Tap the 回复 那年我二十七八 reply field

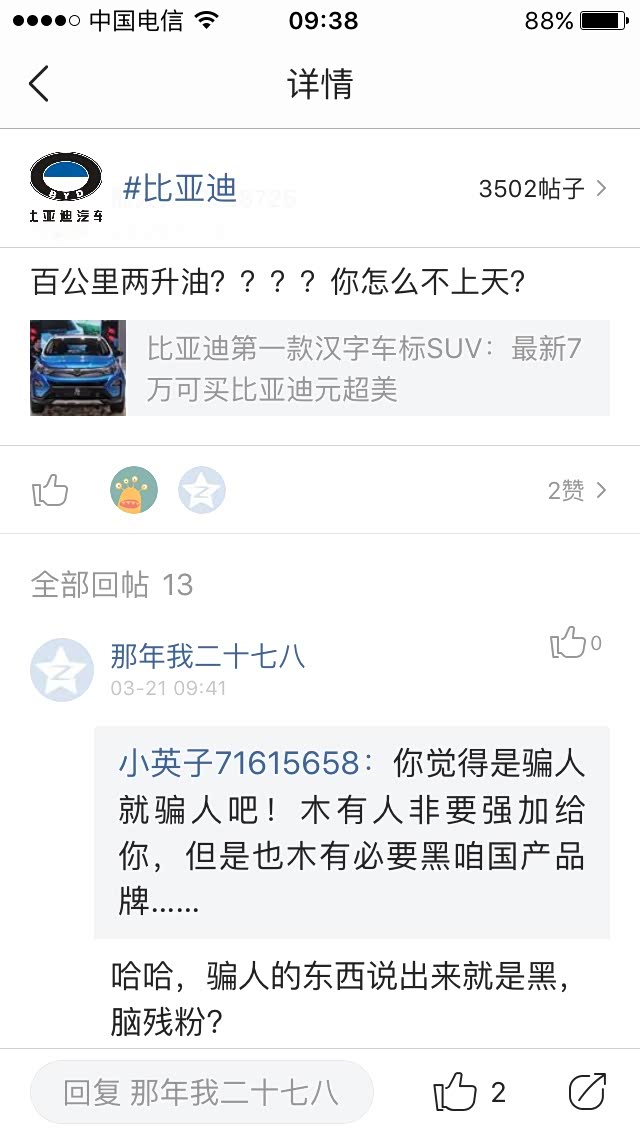(x=202, y=1092)
